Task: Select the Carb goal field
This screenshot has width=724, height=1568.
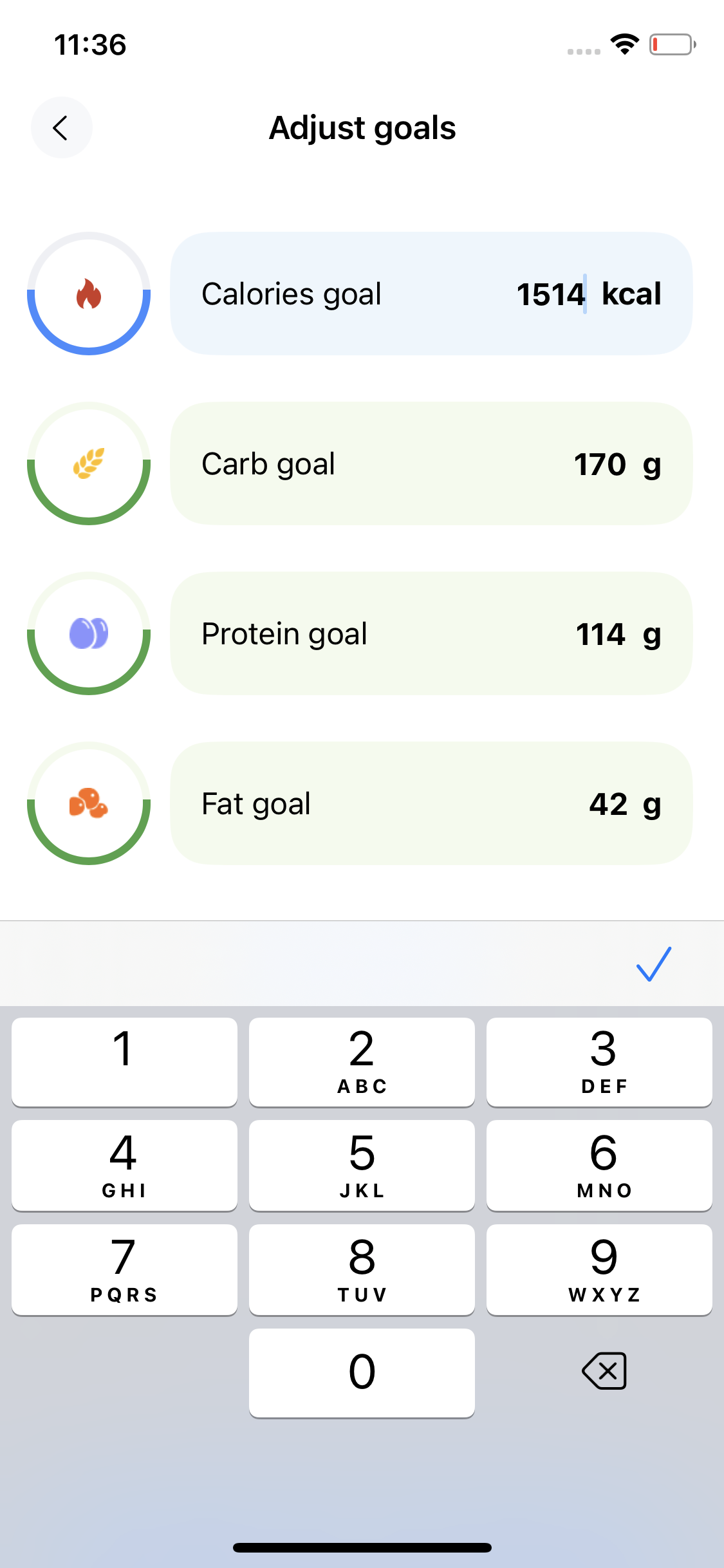Action: 431,463
